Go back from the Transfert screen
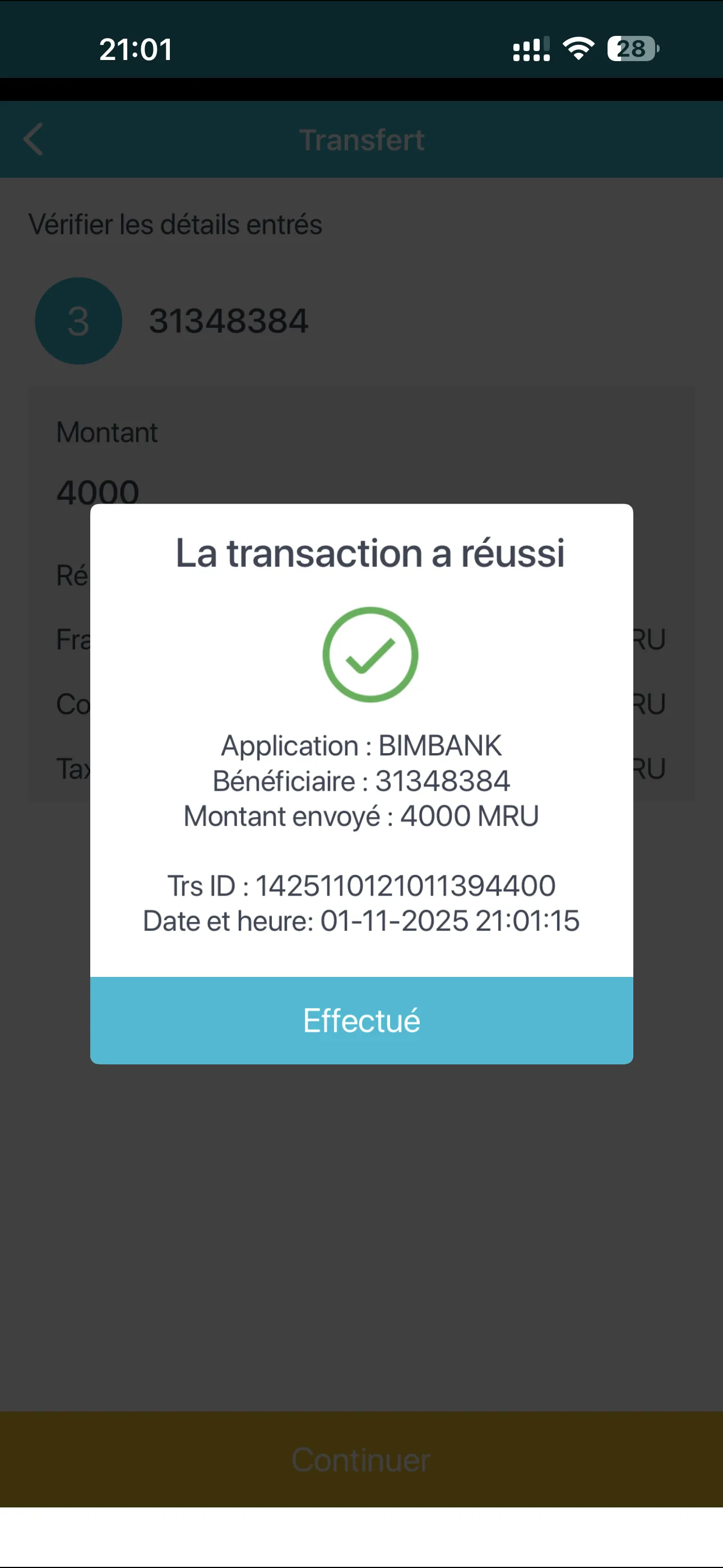723x1568 pixels. coord(34,140)
